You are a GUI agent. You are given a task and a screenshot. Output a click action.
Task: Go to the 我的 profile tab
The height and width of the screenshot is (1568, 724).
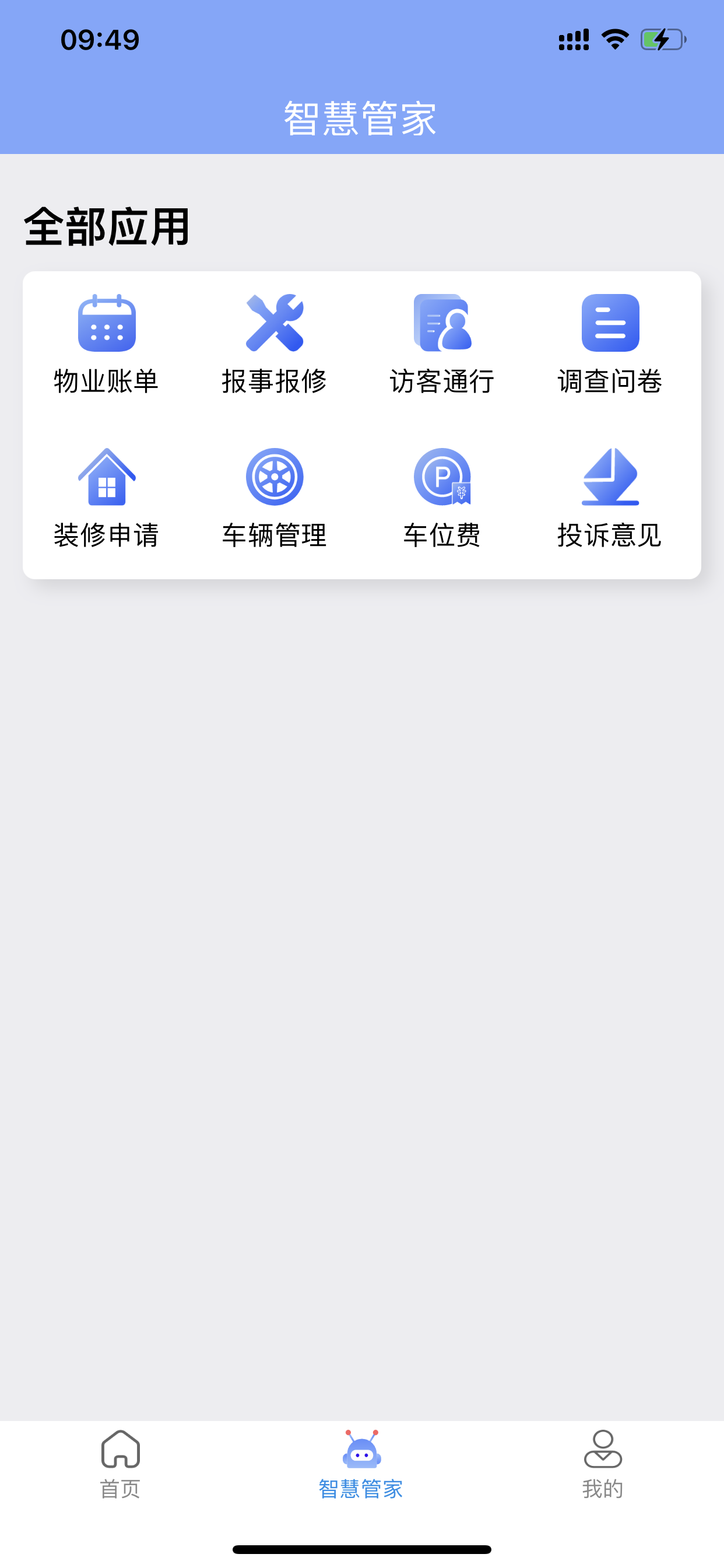point(603,1465)
